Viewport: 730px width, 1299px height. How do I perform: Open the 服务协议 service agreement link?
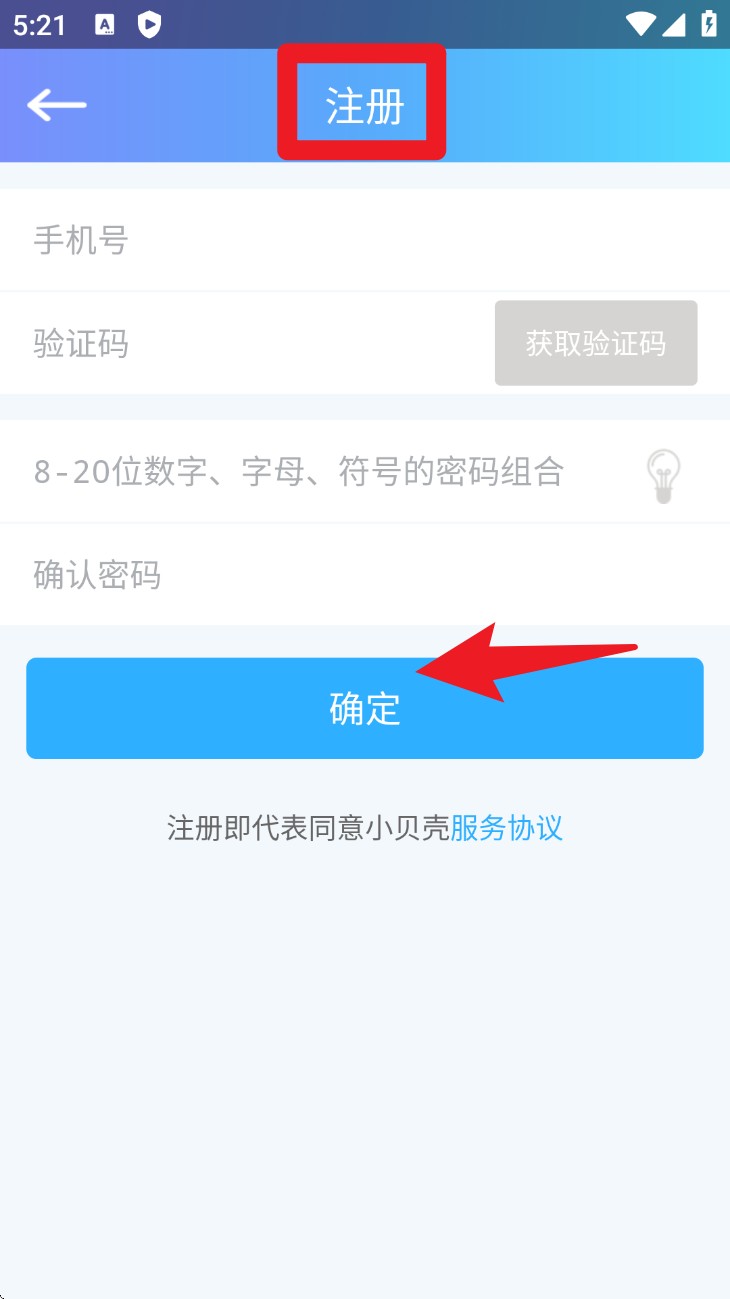507,828
